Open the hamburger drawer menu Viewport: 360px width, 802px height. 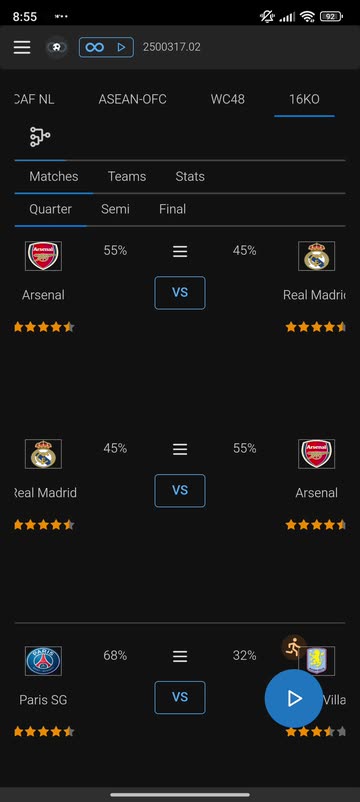pyautogui.click(x=22, y=47)
